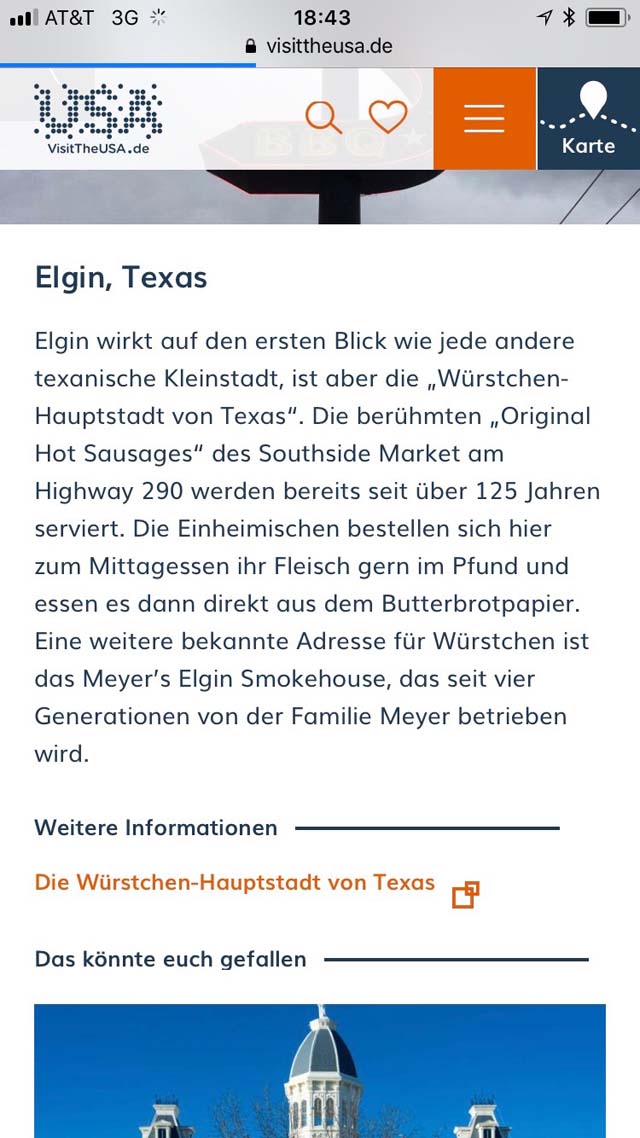Open the search magnifier icon

[x=324, y=118]
